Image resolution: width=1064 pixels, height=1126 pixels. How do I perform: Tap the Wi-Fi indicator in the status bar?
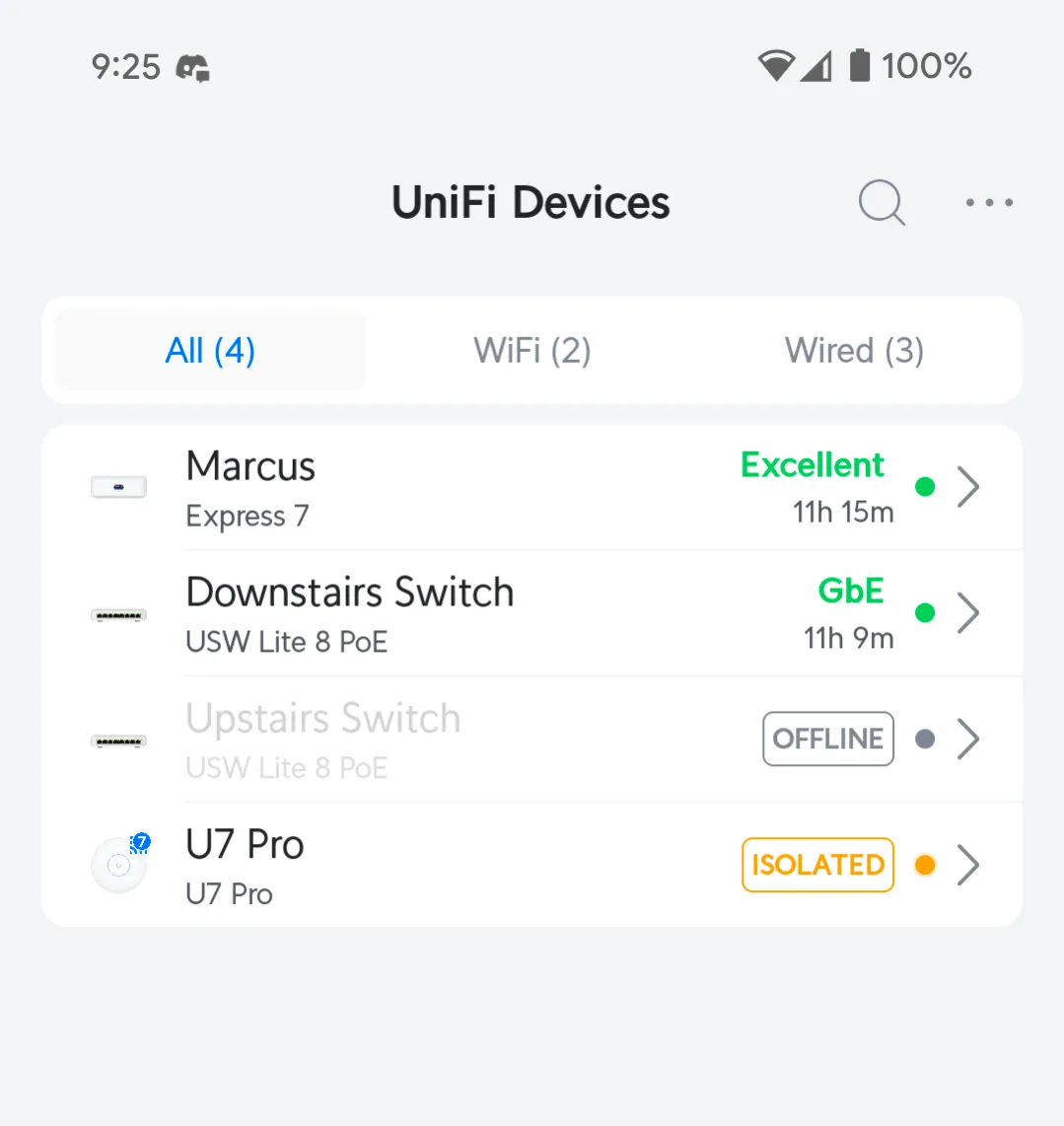click(x=778, y=66)
